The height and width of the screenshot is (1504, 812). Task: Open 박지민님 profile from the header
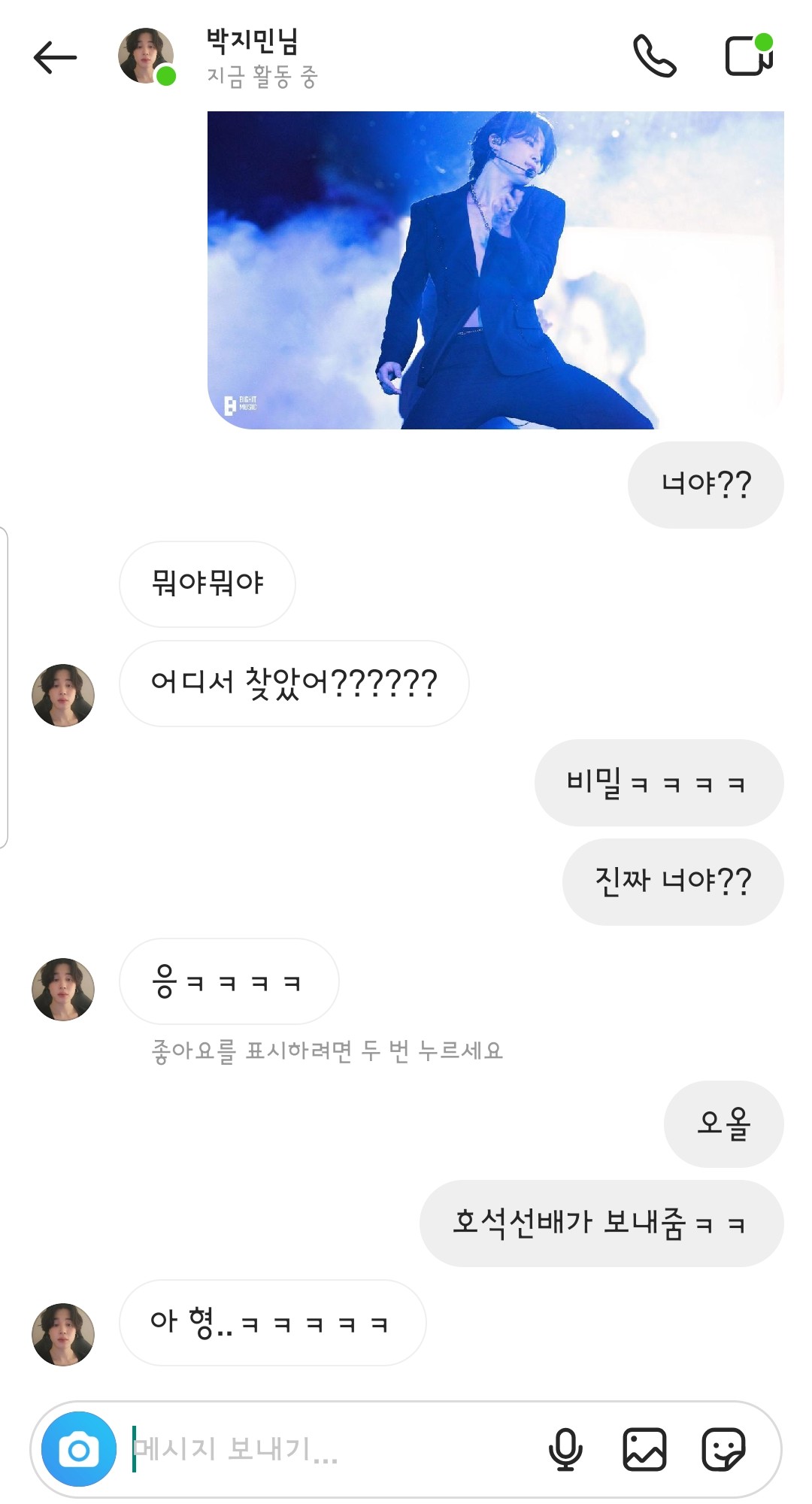click(252, 56)
